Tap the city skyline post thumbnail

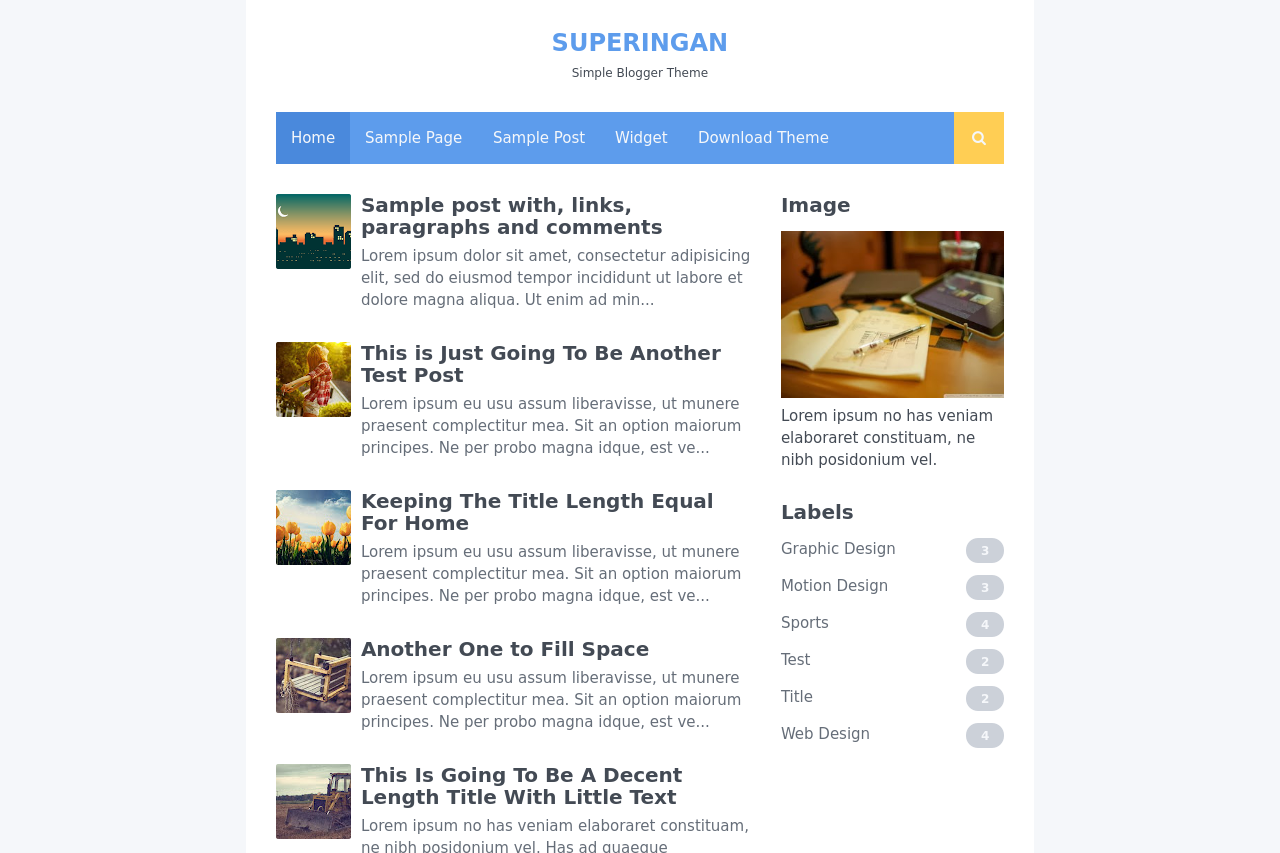point(313,231)
